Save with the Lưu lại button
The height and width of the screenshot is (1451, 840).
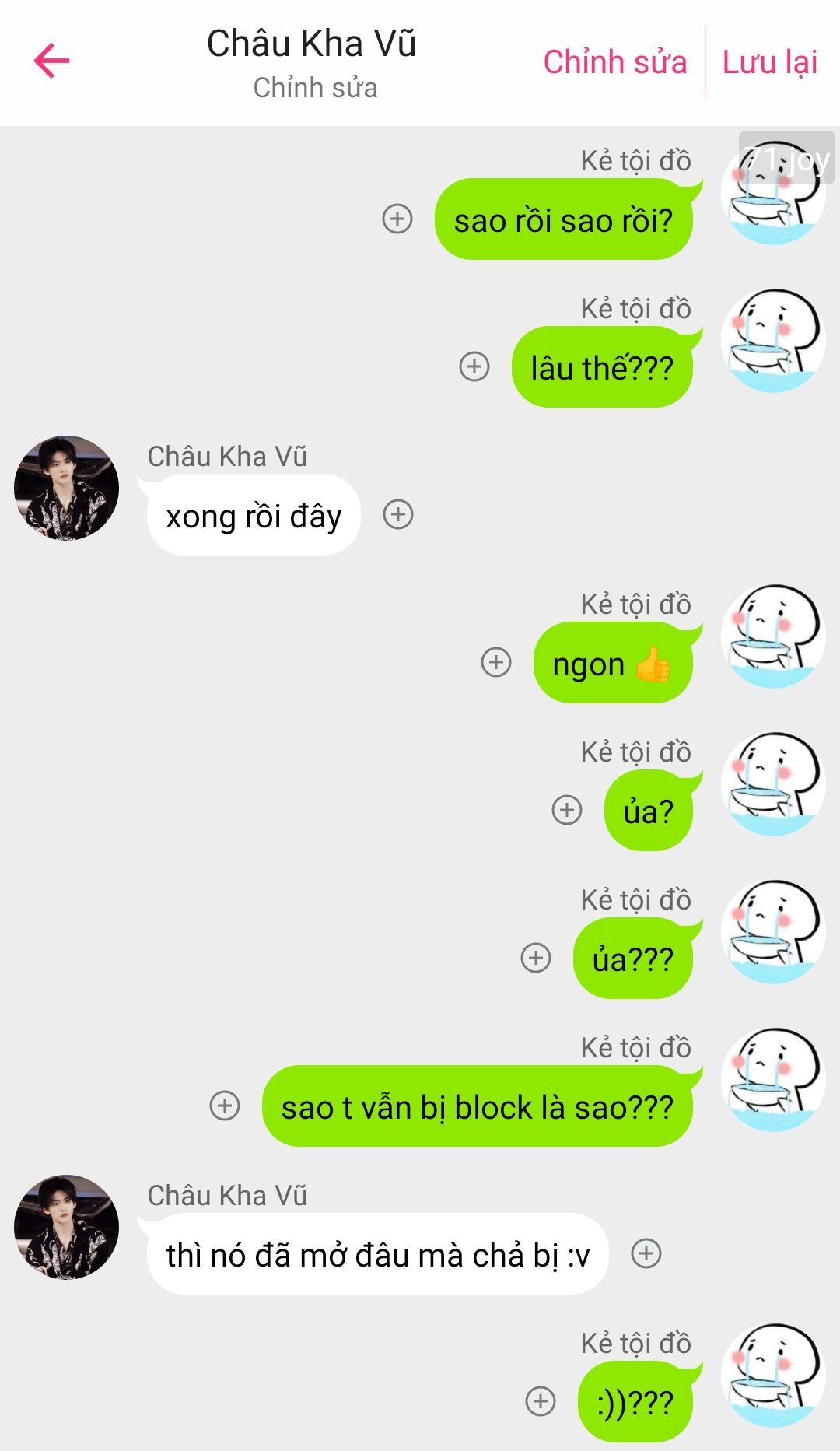(x=769, y=61)
